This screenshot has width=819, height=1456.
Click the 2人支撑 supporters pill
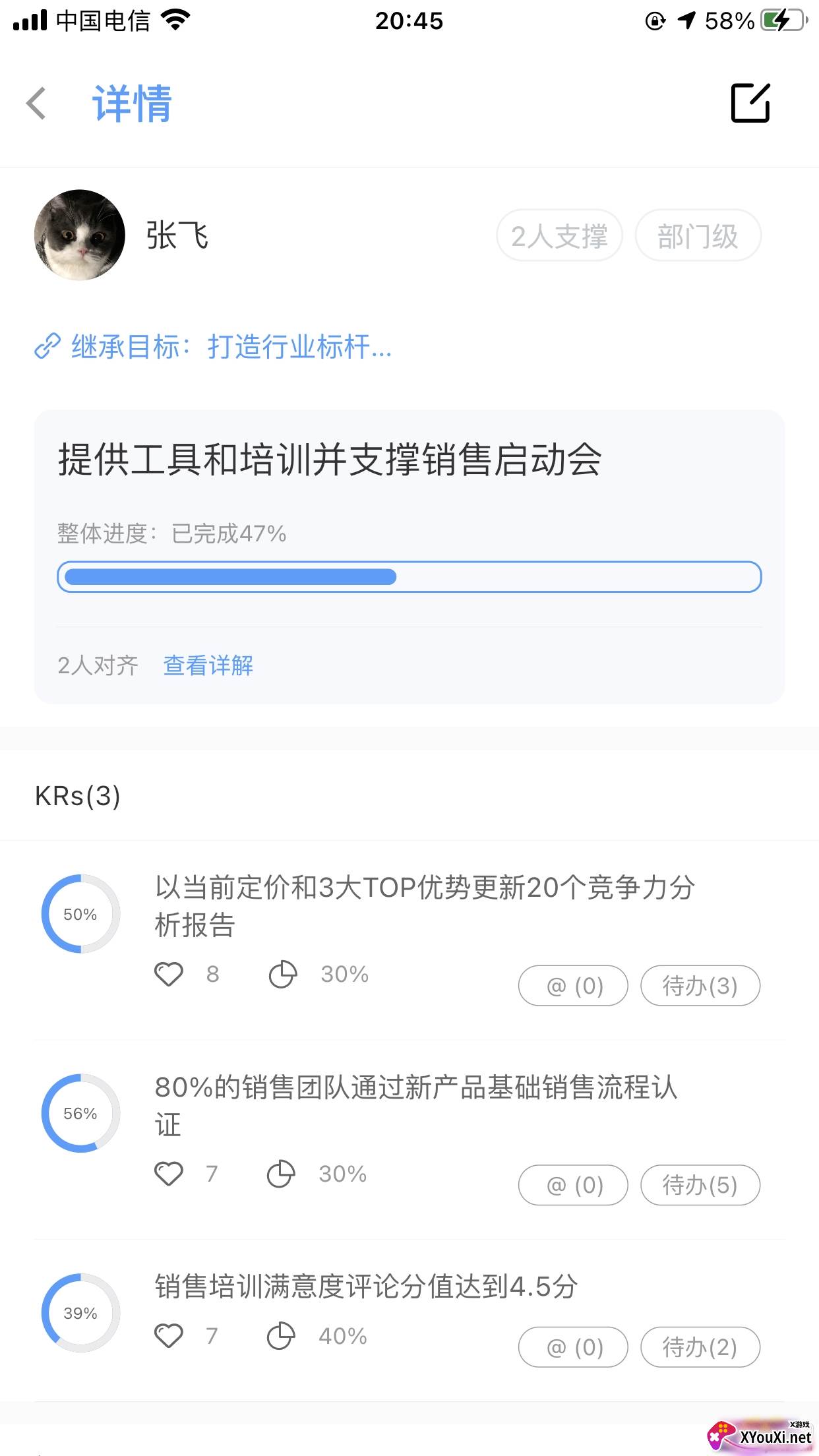[x=559, y=235]
